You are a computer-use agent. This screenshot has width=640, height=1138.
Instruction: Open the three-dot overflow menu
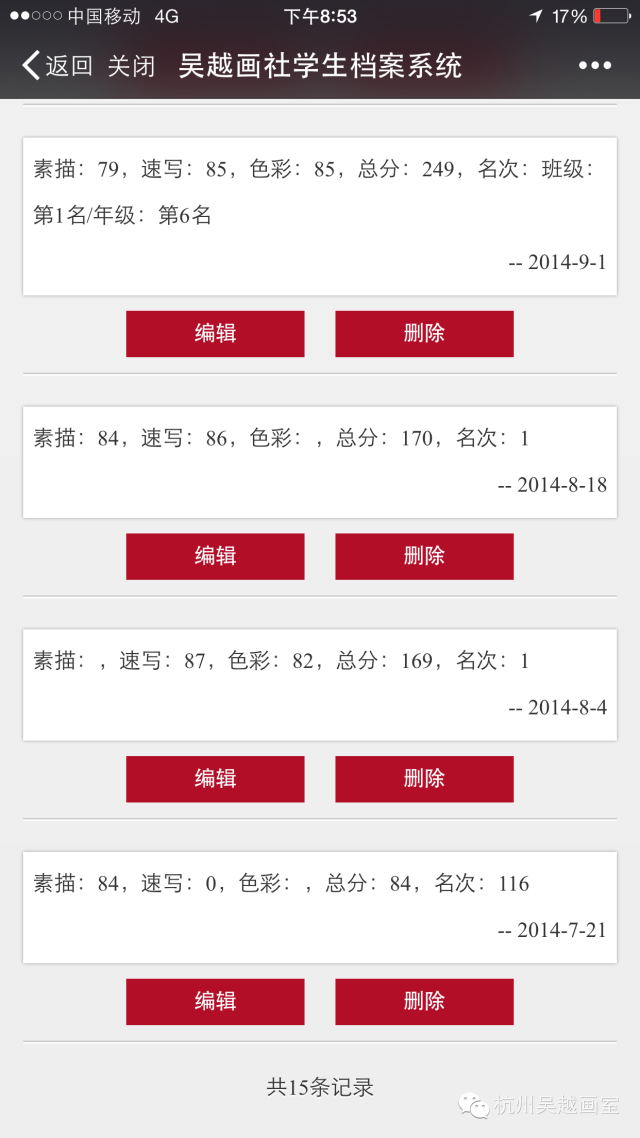point(595,65)
